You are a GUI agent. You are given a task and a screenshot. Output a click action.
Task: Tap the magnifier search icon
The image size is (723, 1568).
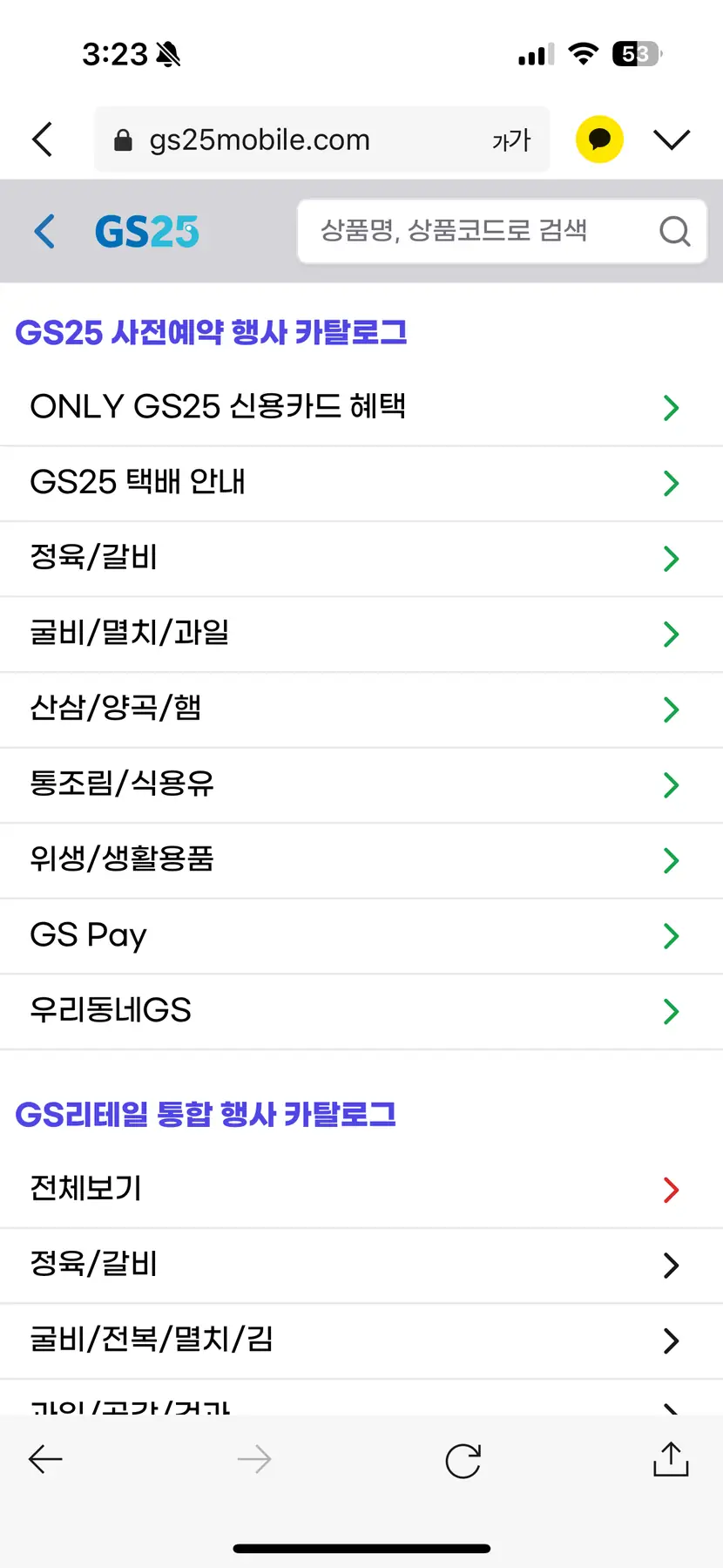pyautogui.click(x=674, y=231)
